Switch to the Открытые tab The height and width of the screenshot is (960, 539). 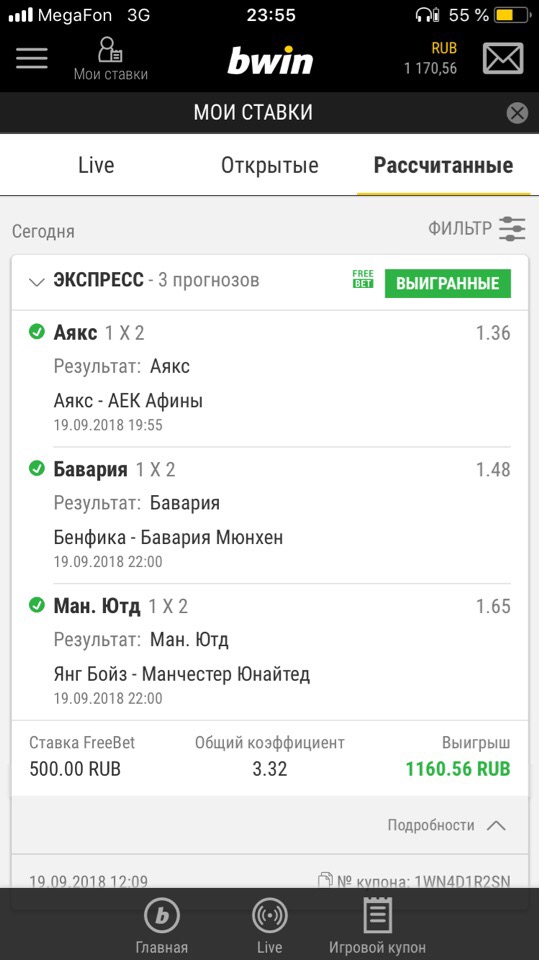tap(270, 165)
